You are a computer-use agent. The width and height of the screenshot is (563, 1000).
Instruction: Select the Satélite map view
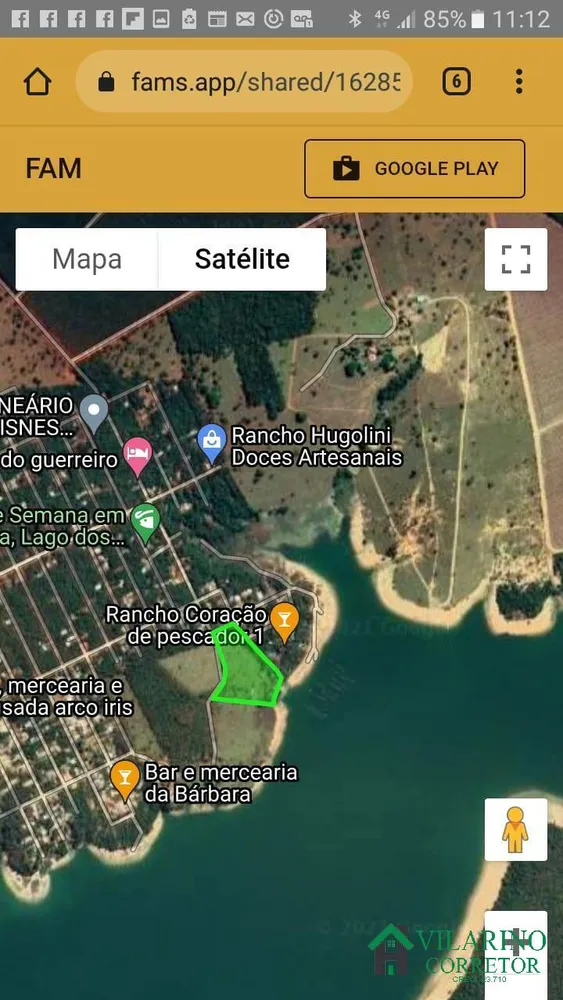pos(242,260)
